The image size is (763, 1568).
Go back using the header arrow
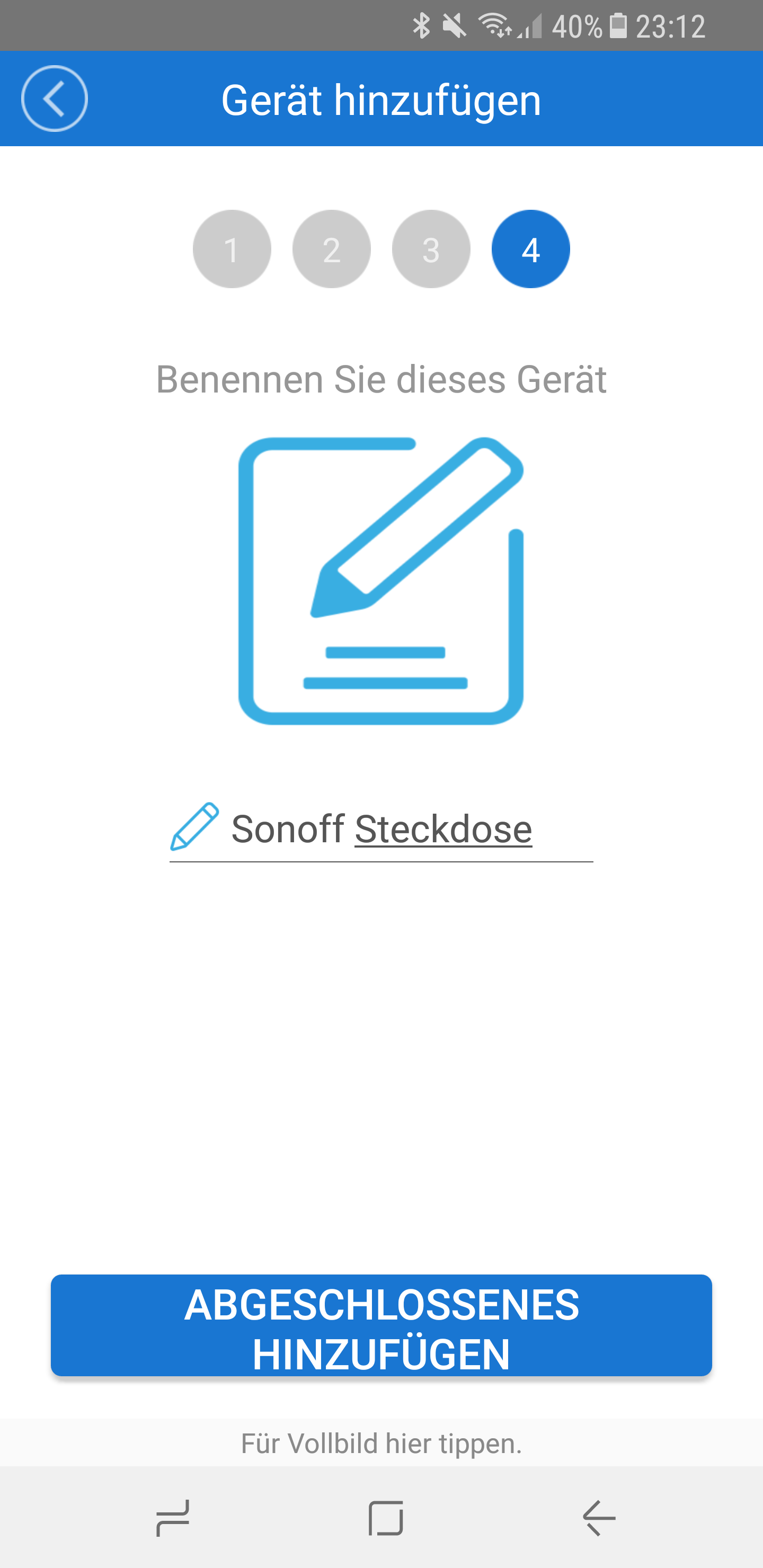(54, 99)
